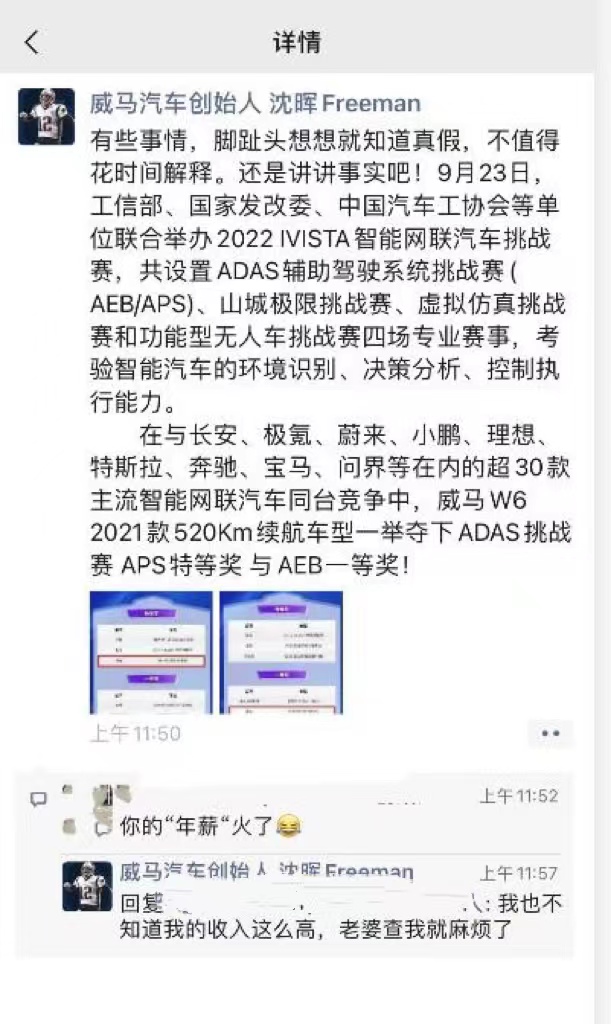
Task: Go back using the top-left arrow
Action: (x=31, y=42)
